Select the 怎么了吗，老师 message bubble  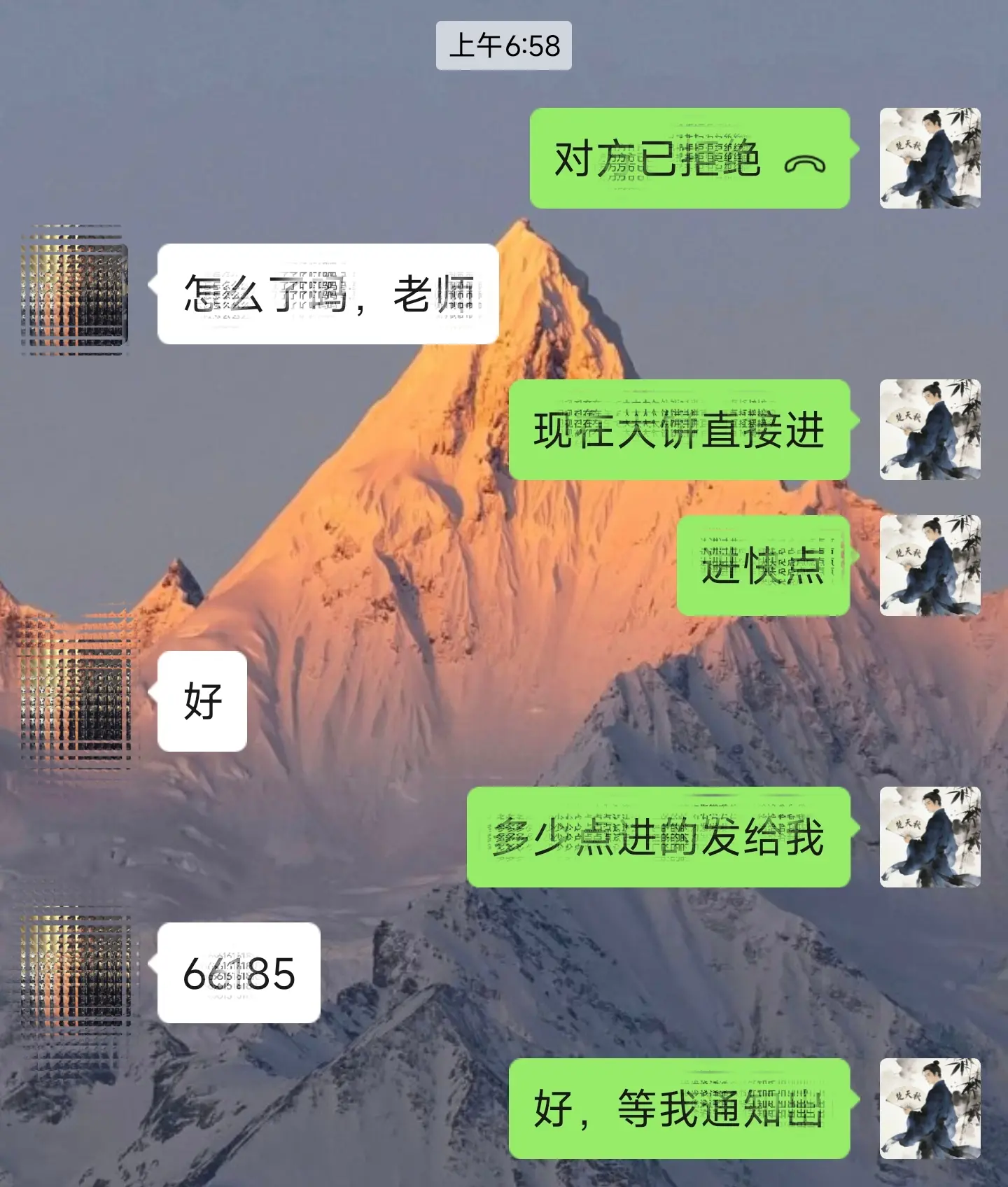click(325, 294)
